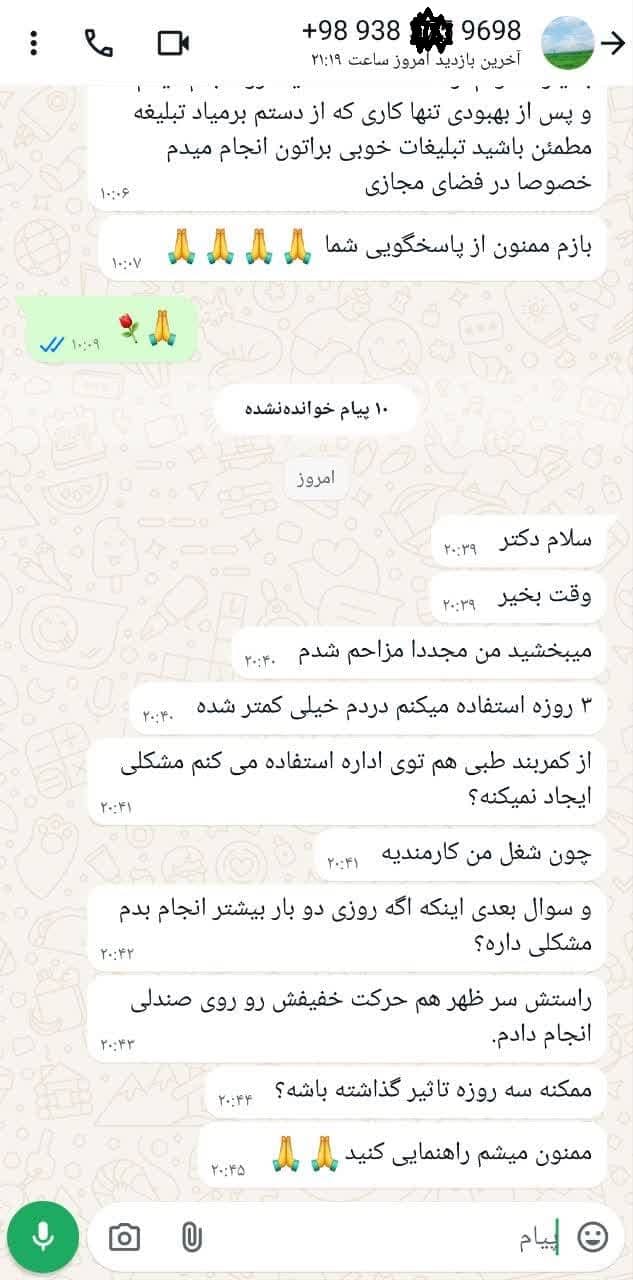Record a voice message with microphone

click(42, 1238)
